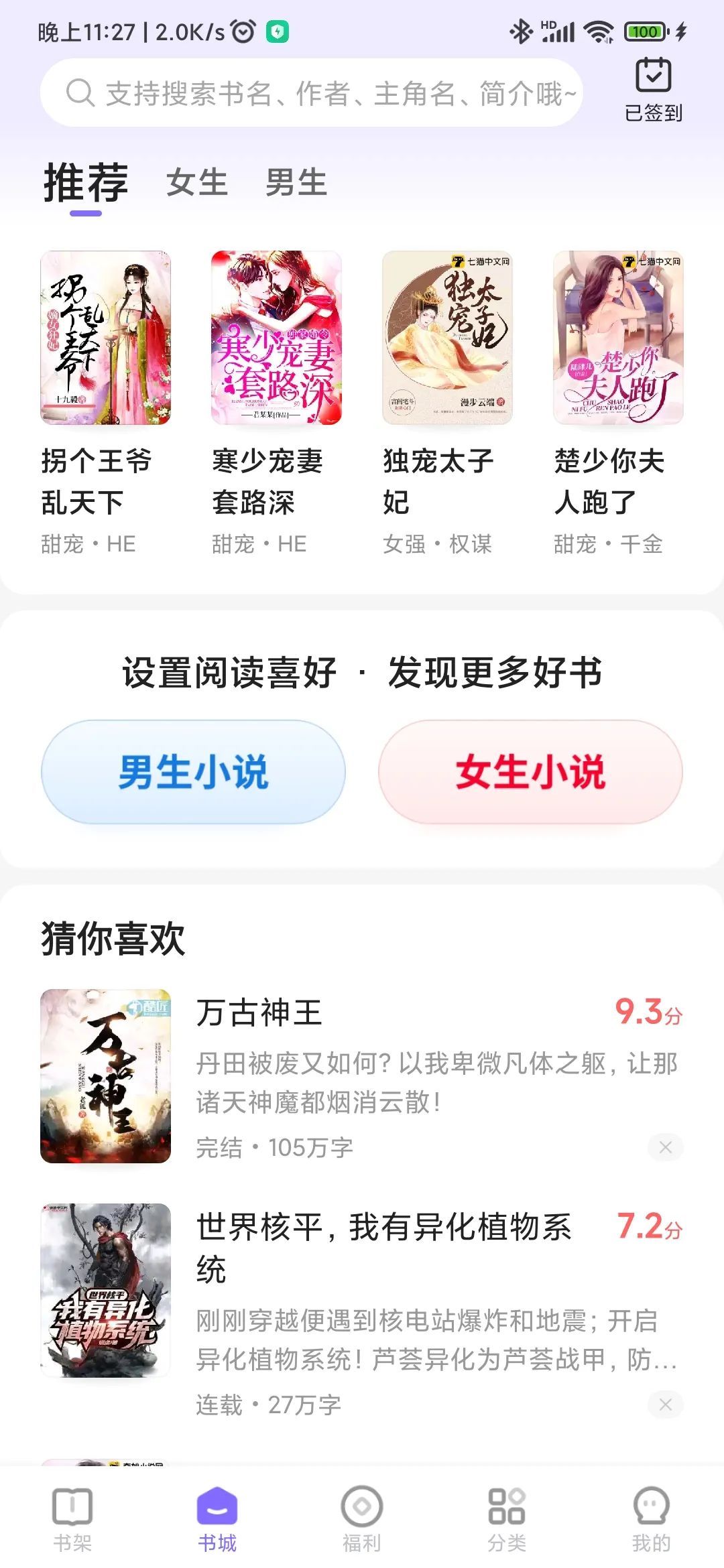Viewport: 724px width, 1568px height.
Task: Select the 推荐 top tab
Action: [86, 183]
